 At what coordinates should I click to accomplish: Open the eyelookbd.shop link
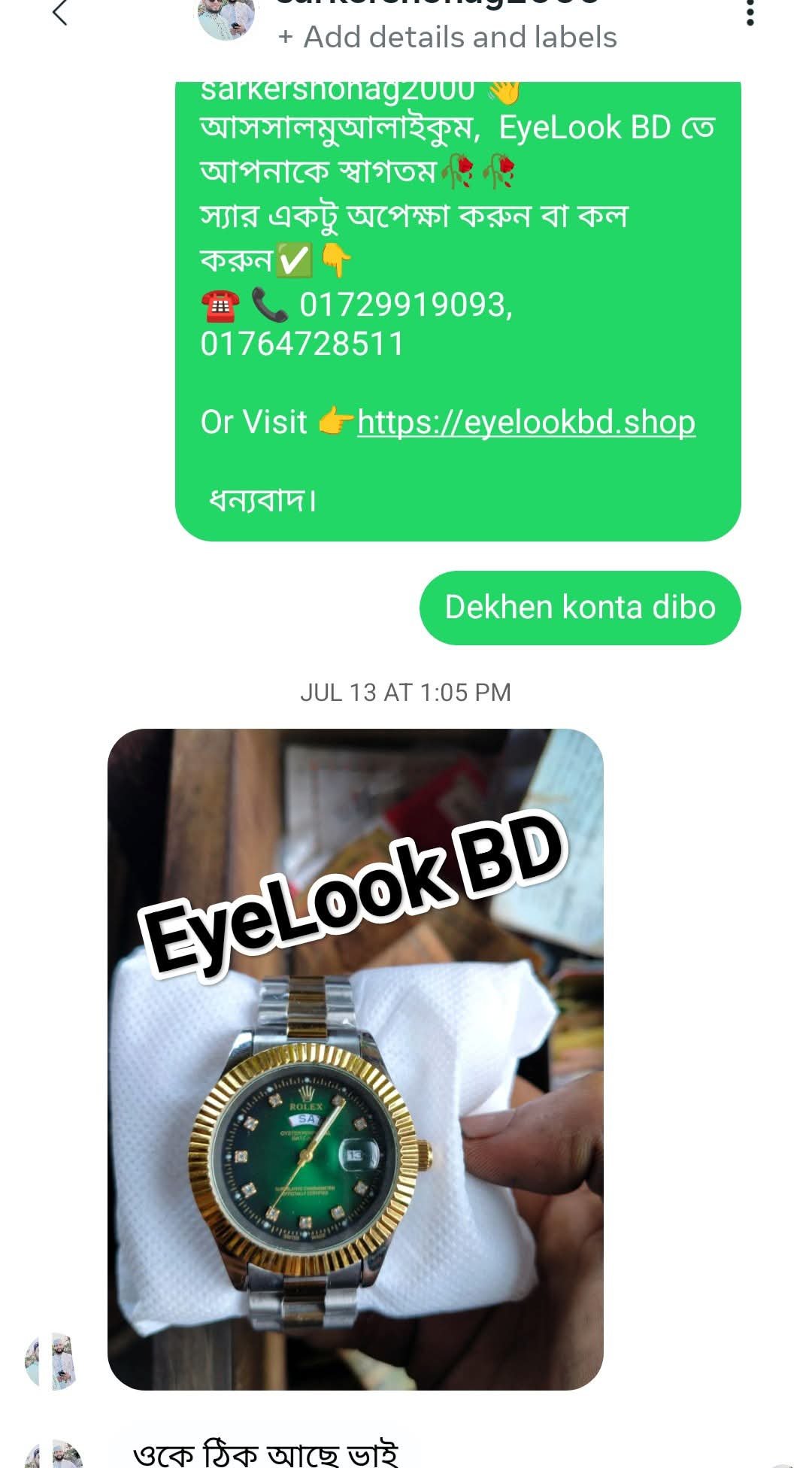526,422
